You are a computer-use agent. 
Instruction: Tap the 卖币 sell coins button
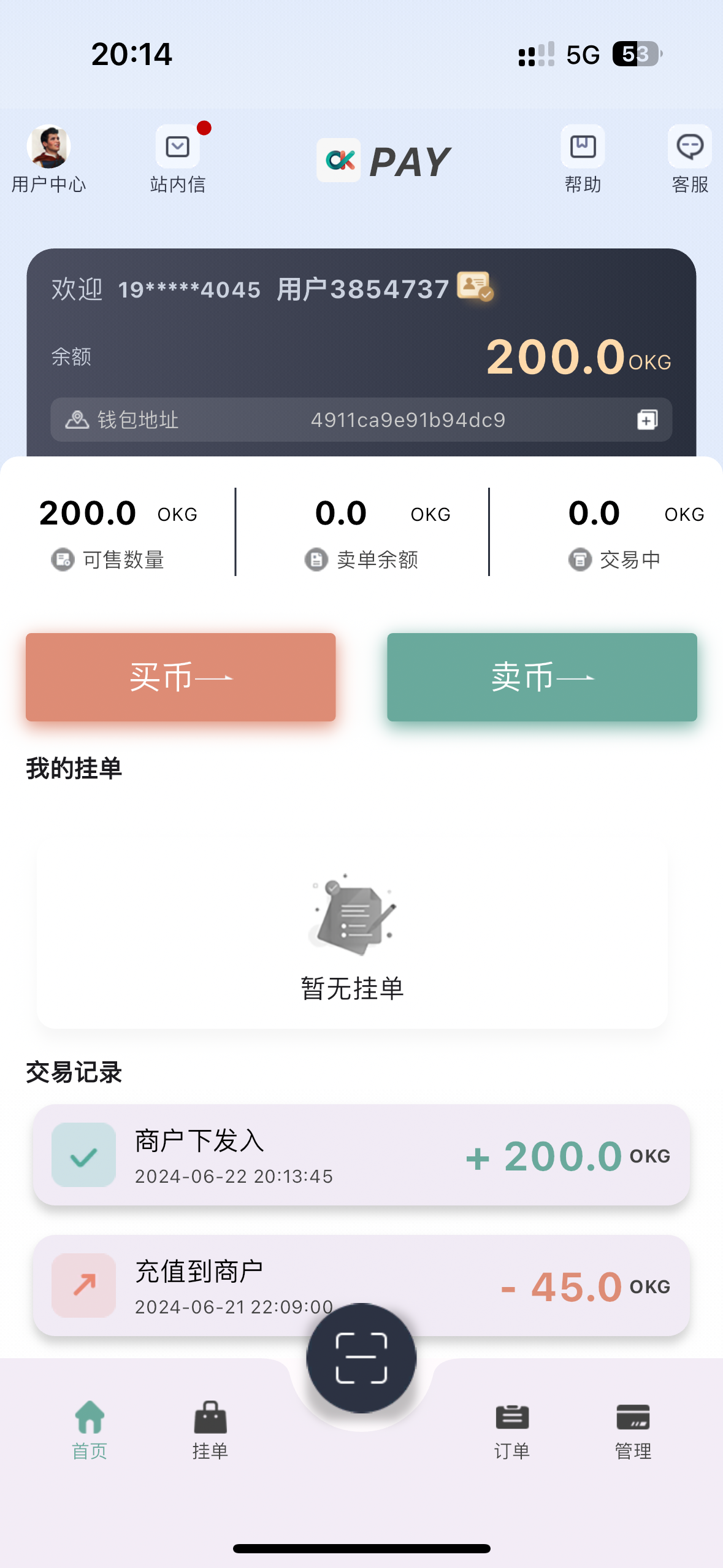[x=541, y=677]
